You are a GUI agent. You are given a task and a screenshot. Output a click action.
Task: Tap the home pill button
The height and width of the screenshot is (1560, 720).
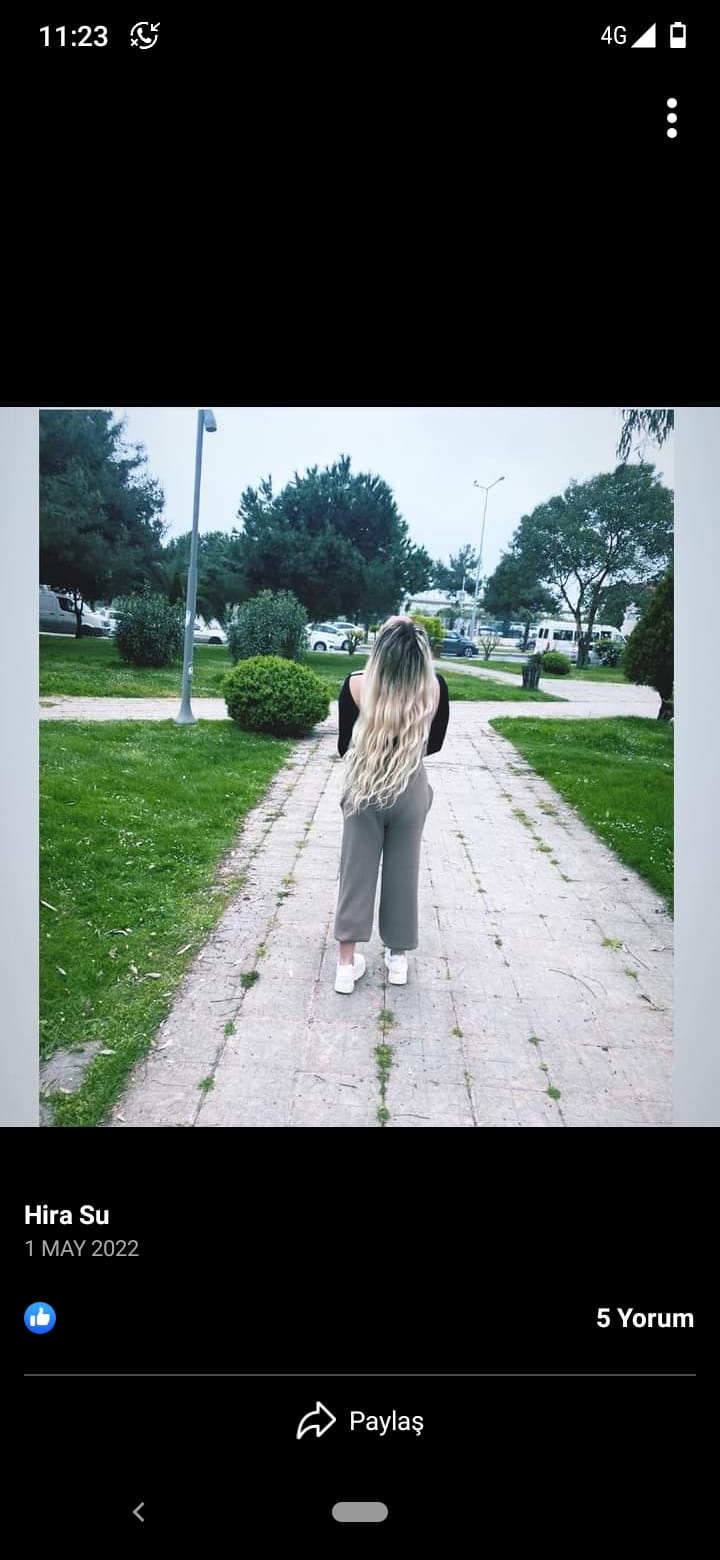360,1512
